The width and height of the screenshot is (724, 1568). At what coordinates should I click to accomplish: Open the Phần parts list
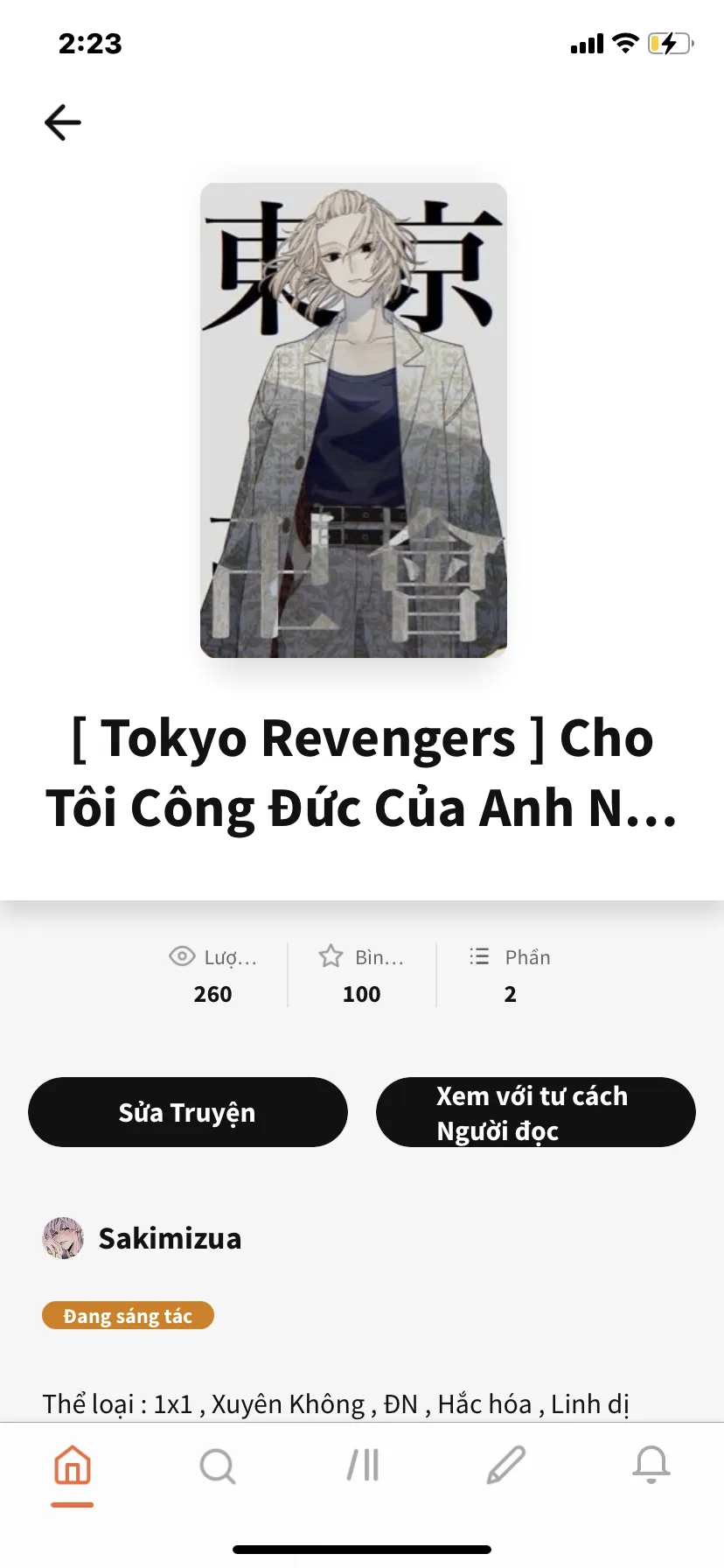coord(511,975)
